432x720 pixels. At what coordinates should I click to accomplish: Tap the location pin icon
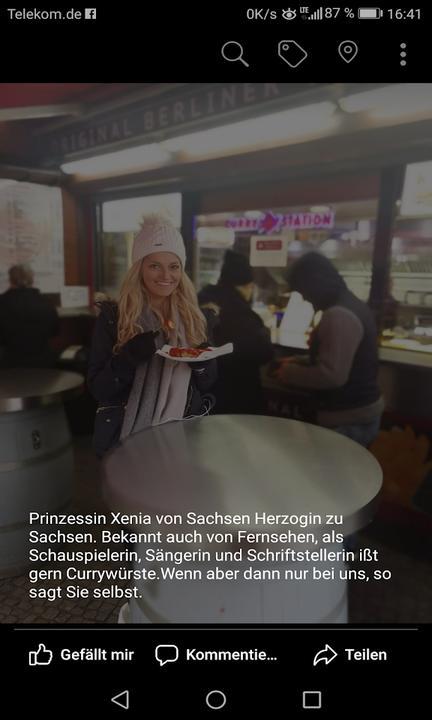coord(348,52)
